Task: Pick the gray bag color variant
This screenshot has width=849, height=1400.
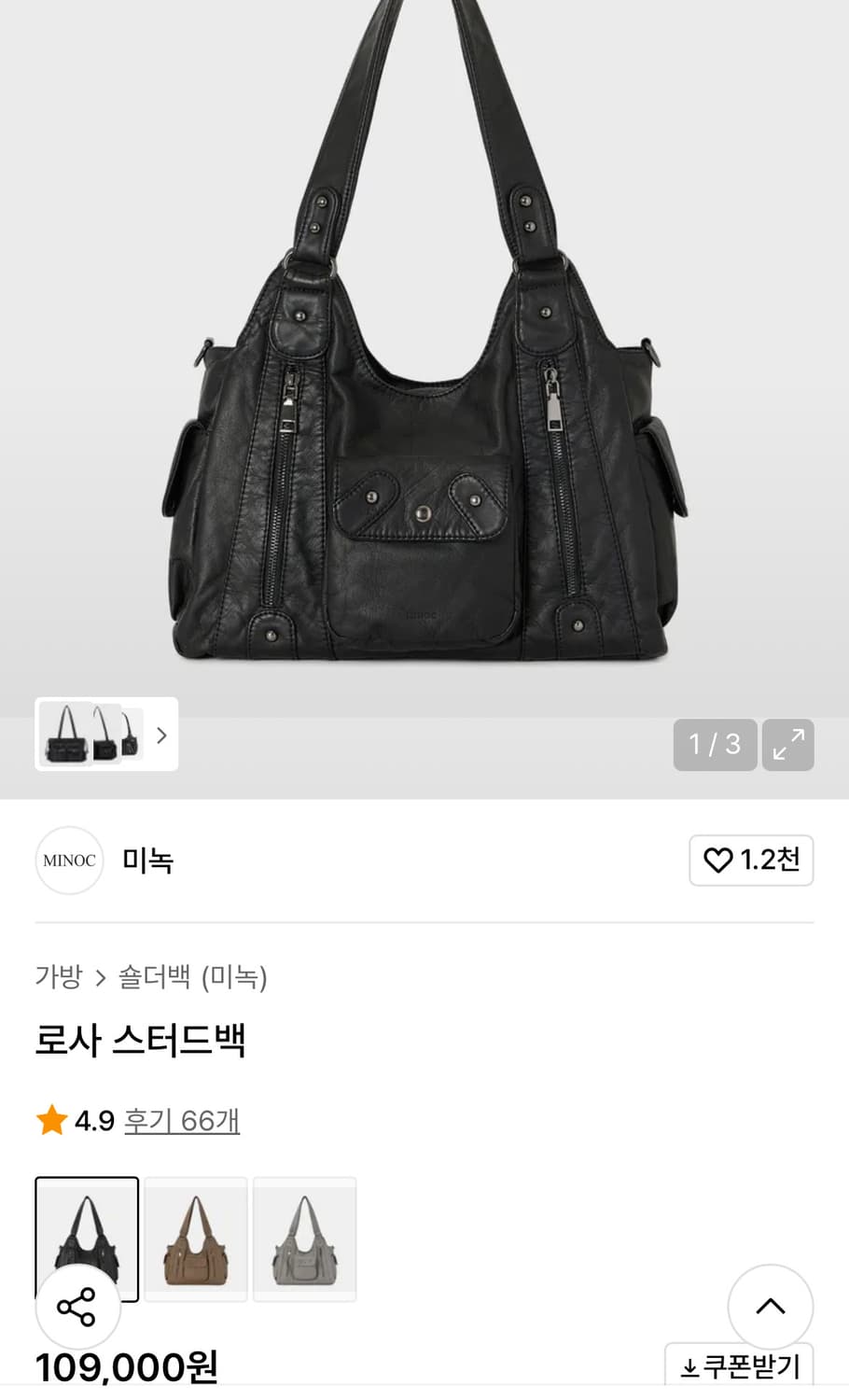Action: [305, 1239]
